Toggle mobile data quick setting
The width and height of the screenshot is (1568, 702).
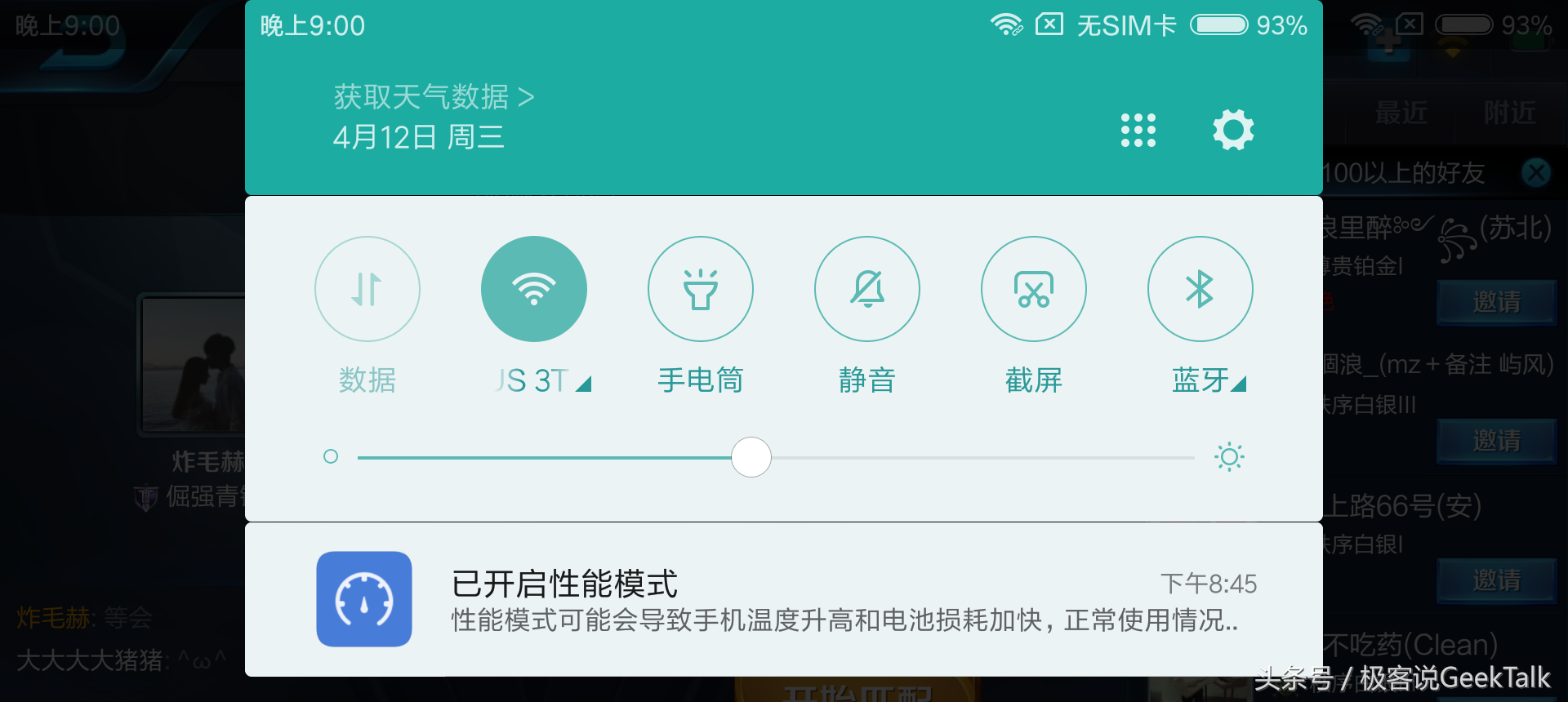[367, 289]
